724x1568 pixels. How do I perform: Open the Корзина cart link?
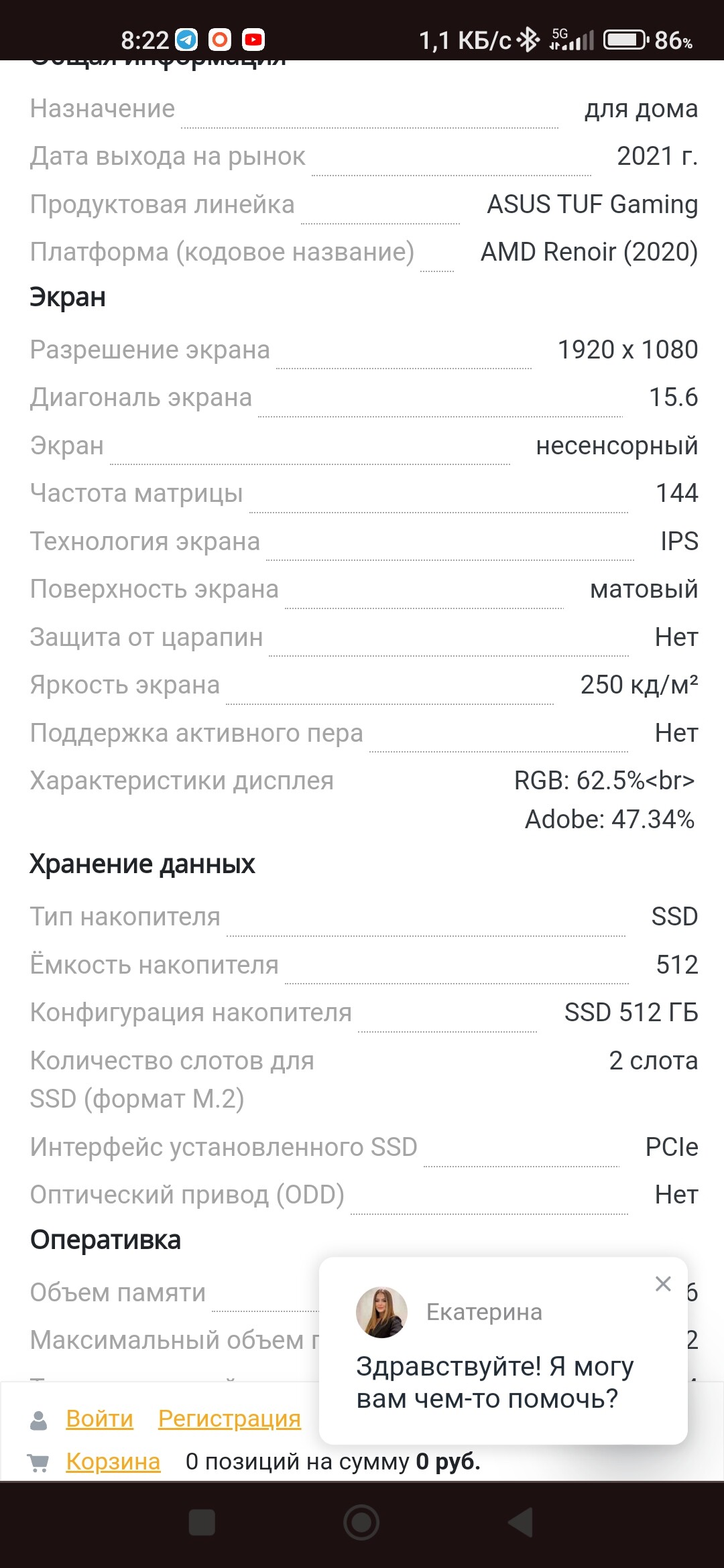[x=113, y=1461]
